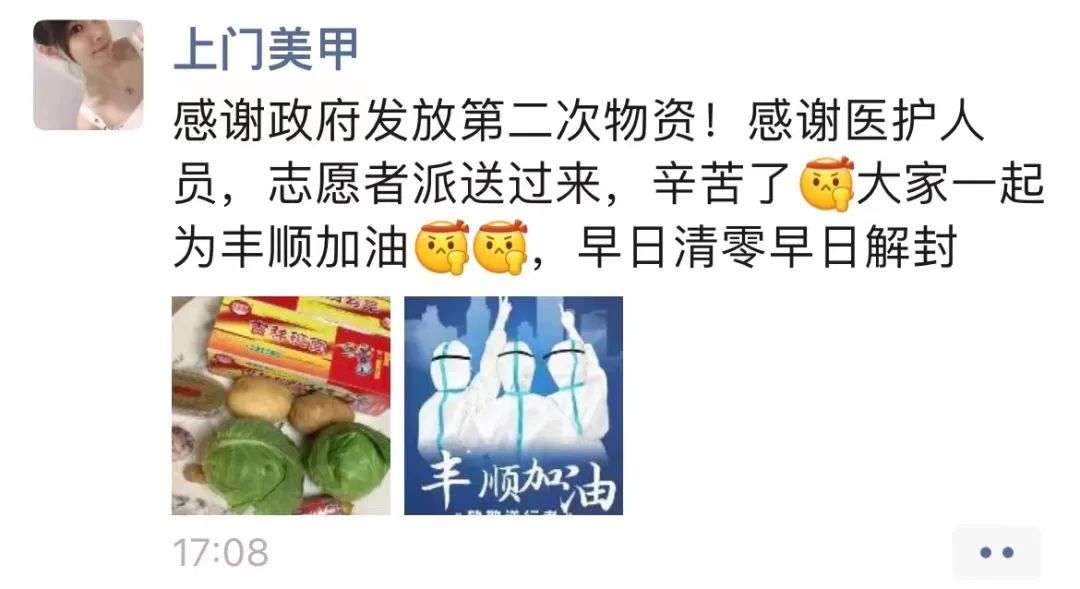Image resolution: width=1080 pixels, height=589 pixels.
Task: Open 上门美甲's profile avatar
Action: [x=88, y=76]
